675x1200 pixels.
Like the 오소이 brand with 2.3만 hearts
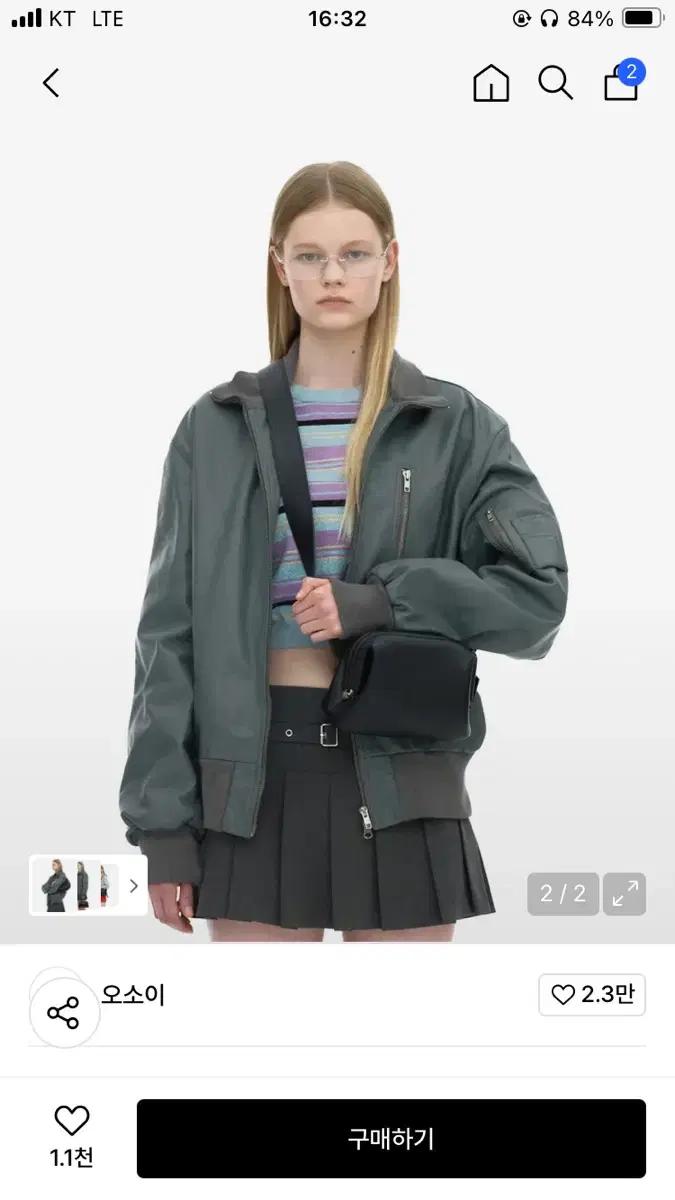pos(592,995)
